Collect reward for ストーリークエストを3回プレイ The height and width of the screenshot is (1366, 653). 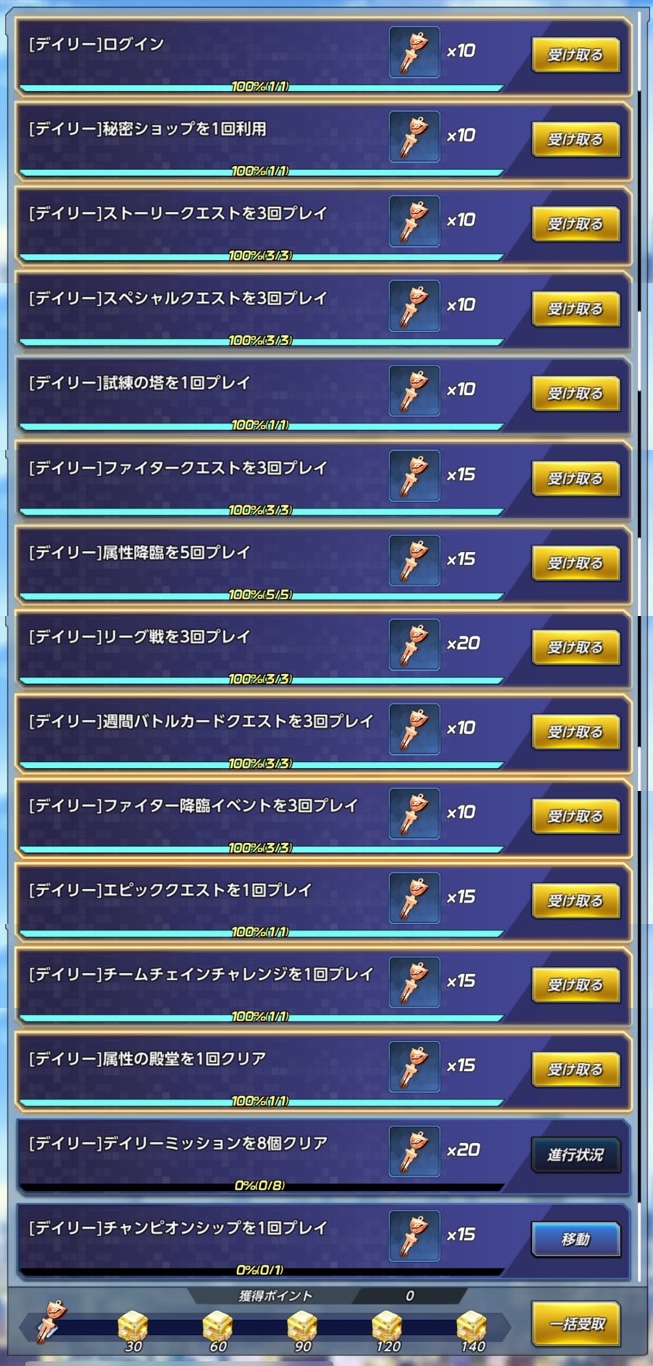575,224
